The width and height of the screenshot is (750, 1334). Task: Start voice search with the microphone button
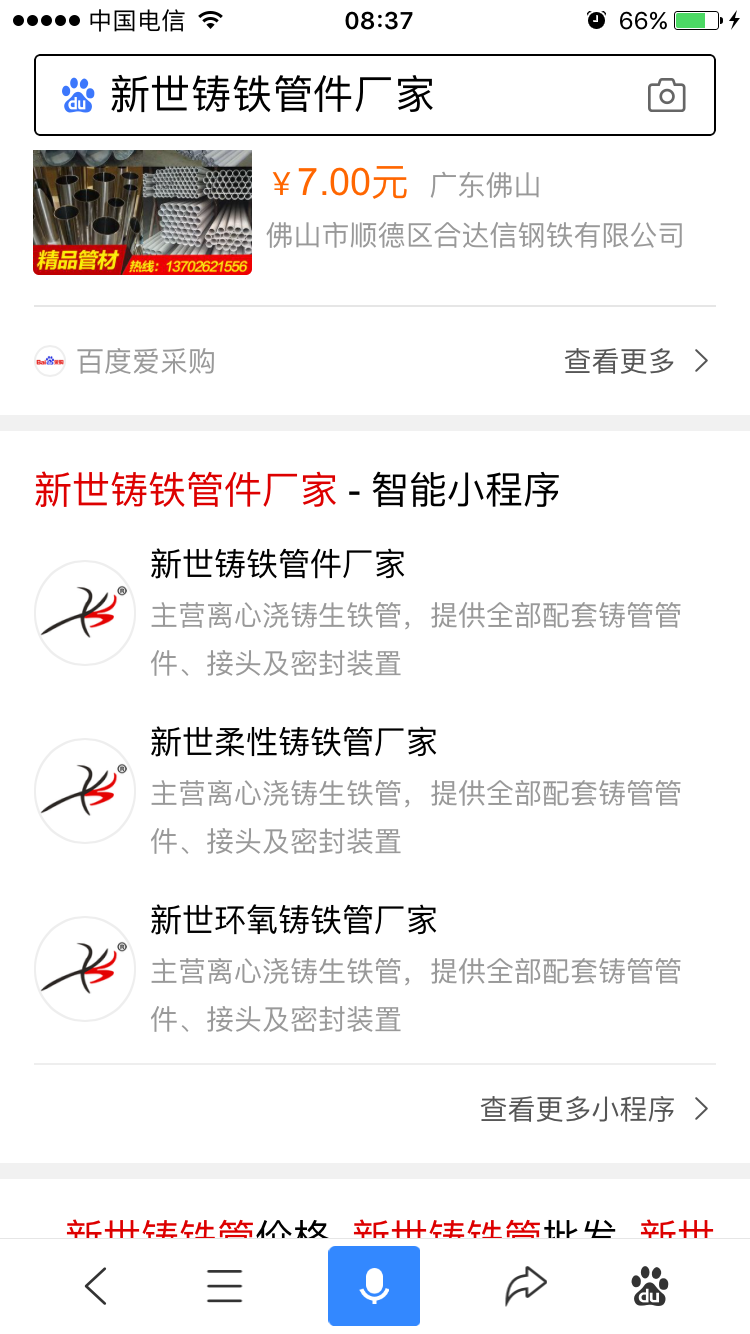(x=374, y=1286)
